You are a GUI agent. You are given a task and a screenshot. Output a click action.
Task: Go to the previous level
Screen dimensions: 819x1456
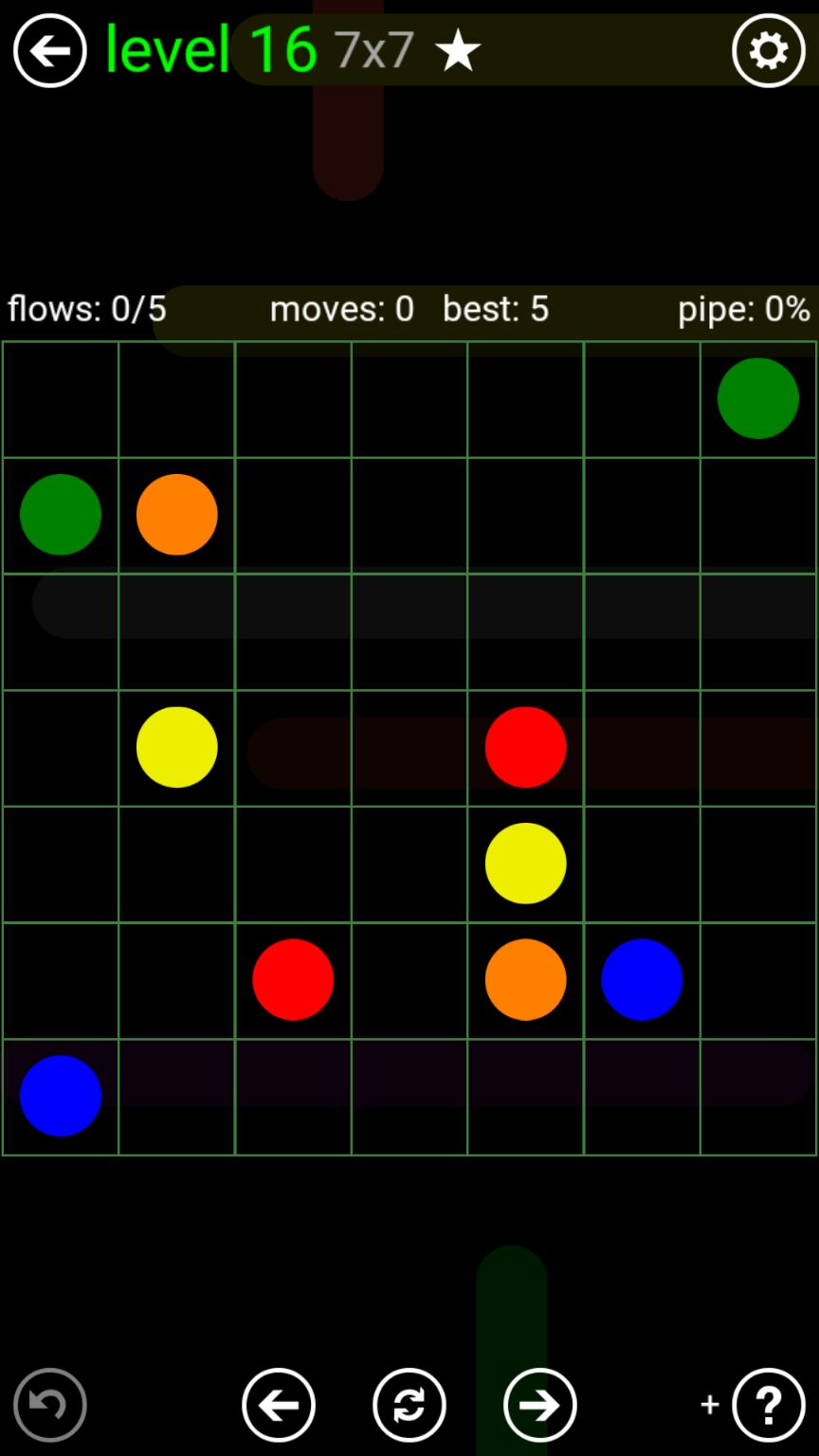coord(278,1404)
